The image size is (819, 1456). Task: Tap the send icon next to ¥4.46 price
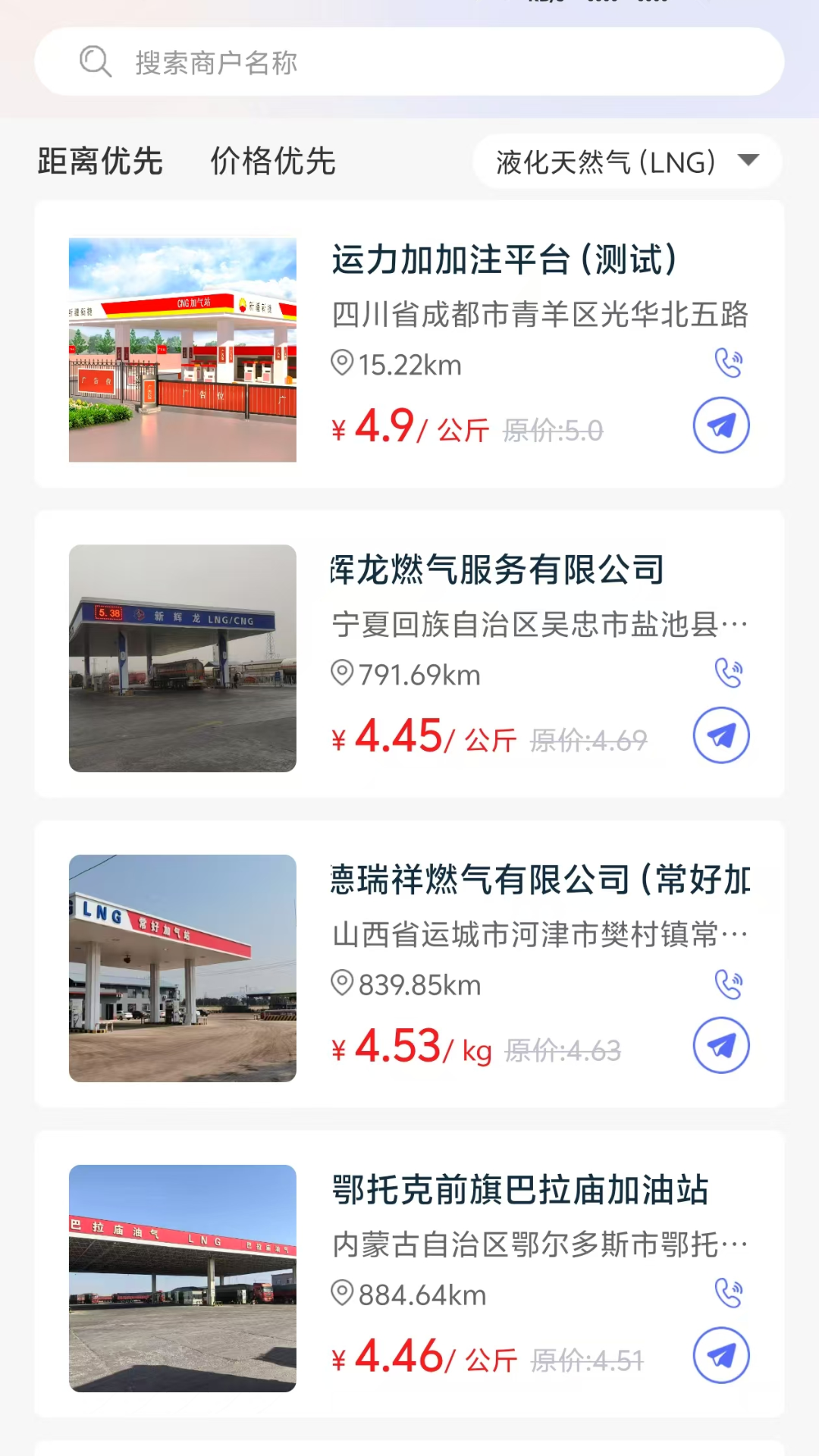pyautogui.click(x=721, y=1355)
